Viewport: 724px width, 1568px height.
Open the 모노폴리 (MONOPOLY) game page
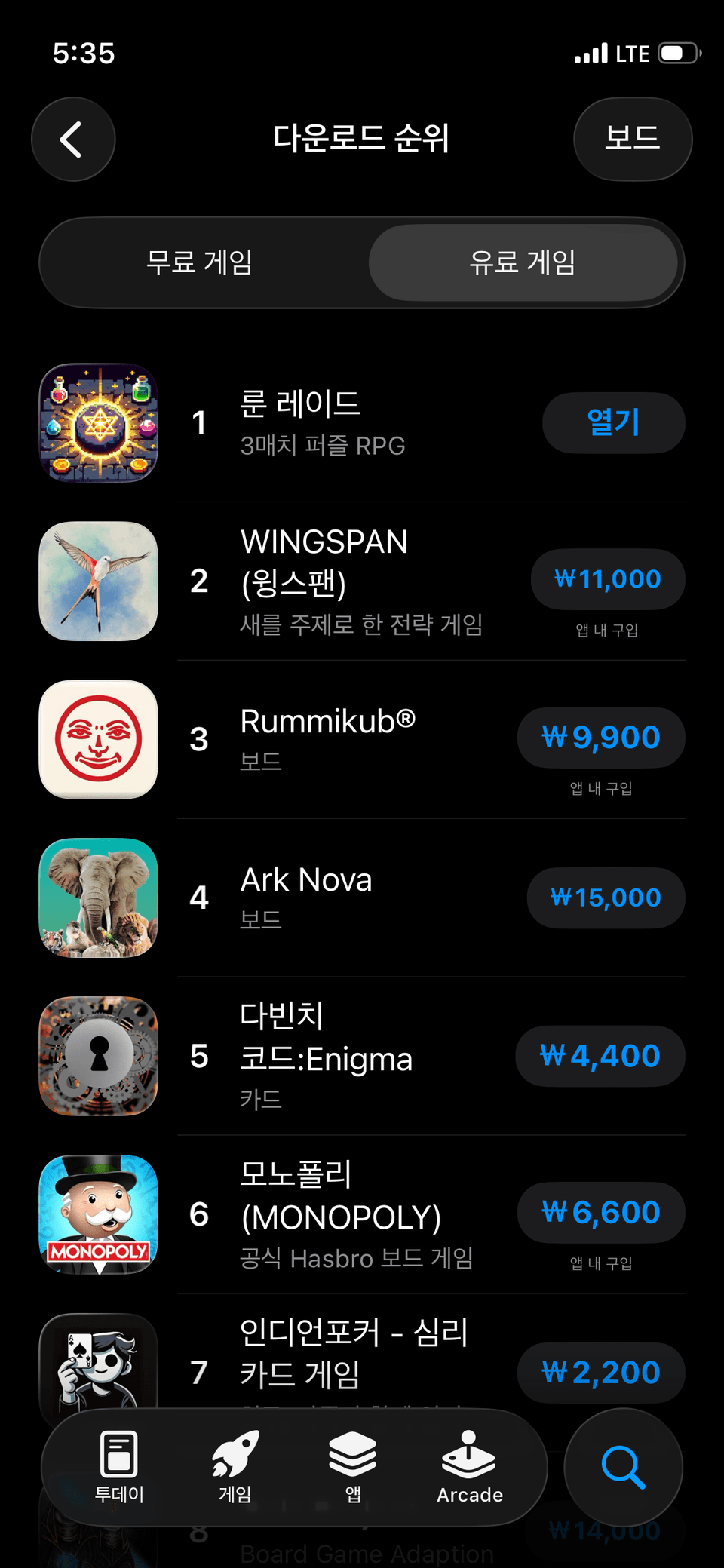click(362, 1215)
